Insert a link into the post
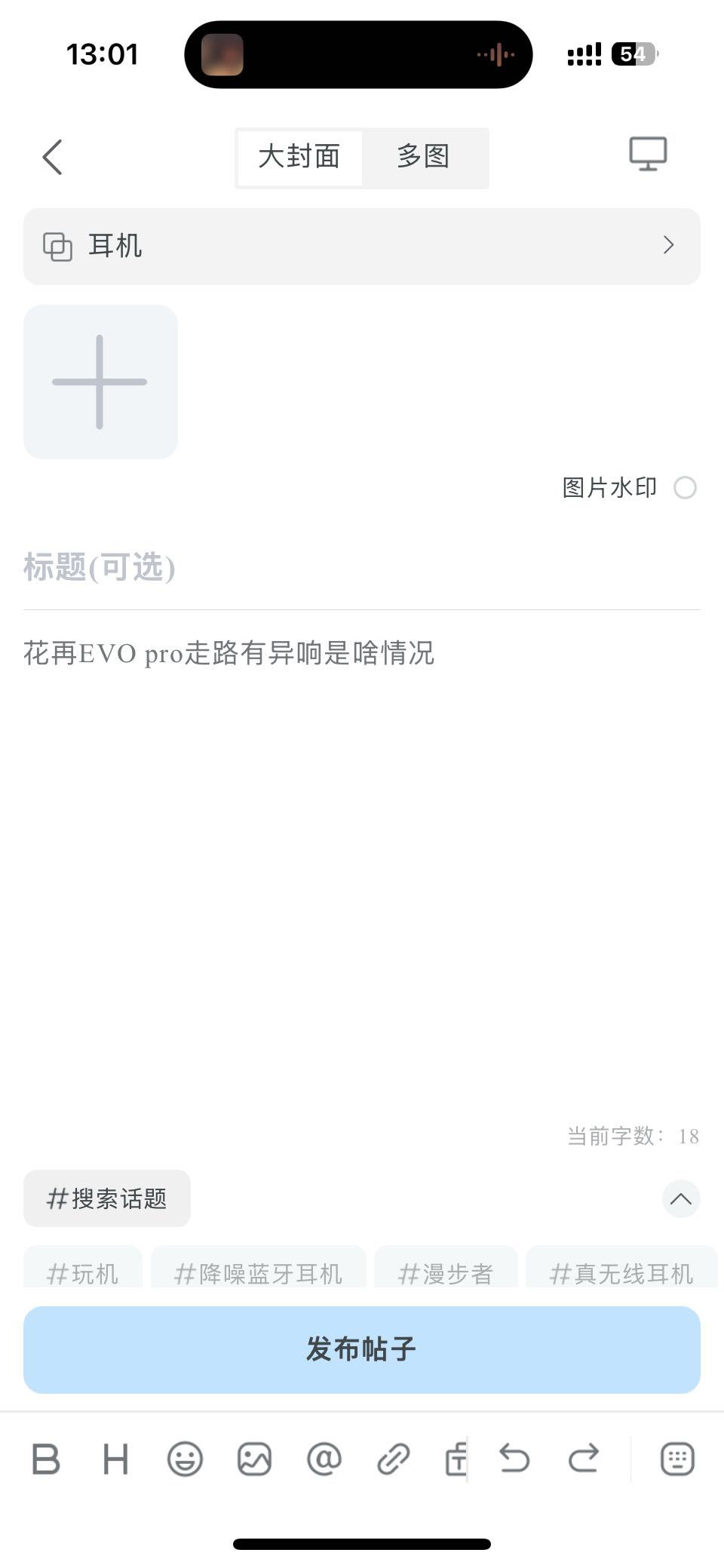724x1568 pixels. point(393,1459)
